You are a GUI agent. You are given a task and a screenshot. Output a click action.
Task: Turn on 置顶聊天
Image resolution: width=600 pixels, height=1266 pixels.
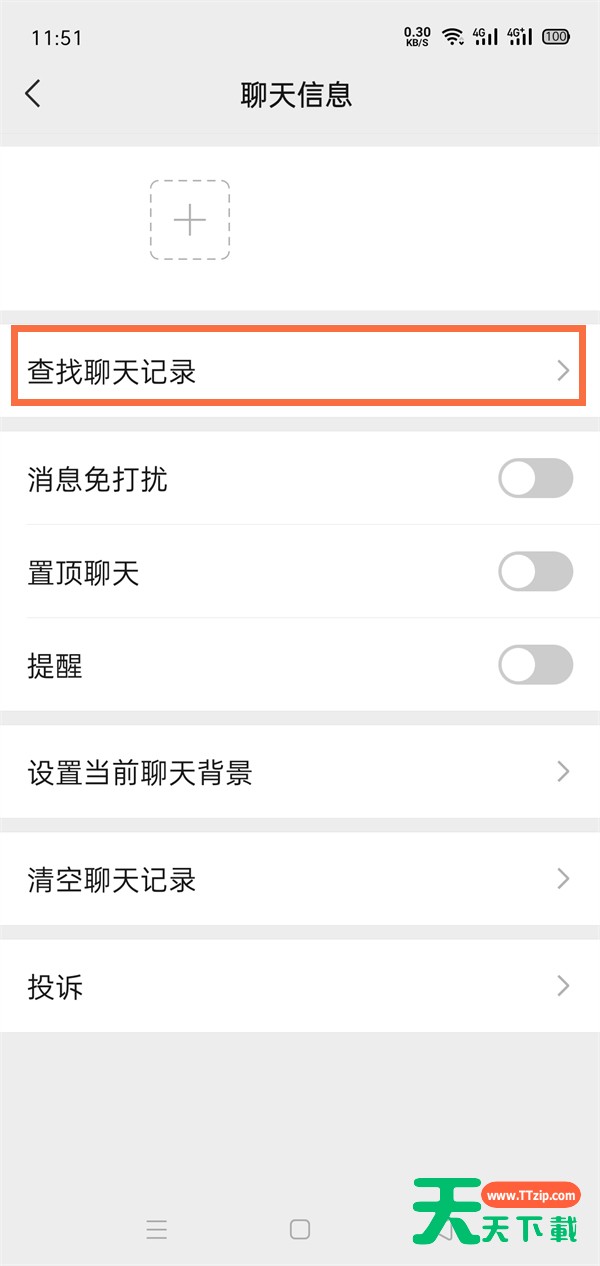(536, 572)
